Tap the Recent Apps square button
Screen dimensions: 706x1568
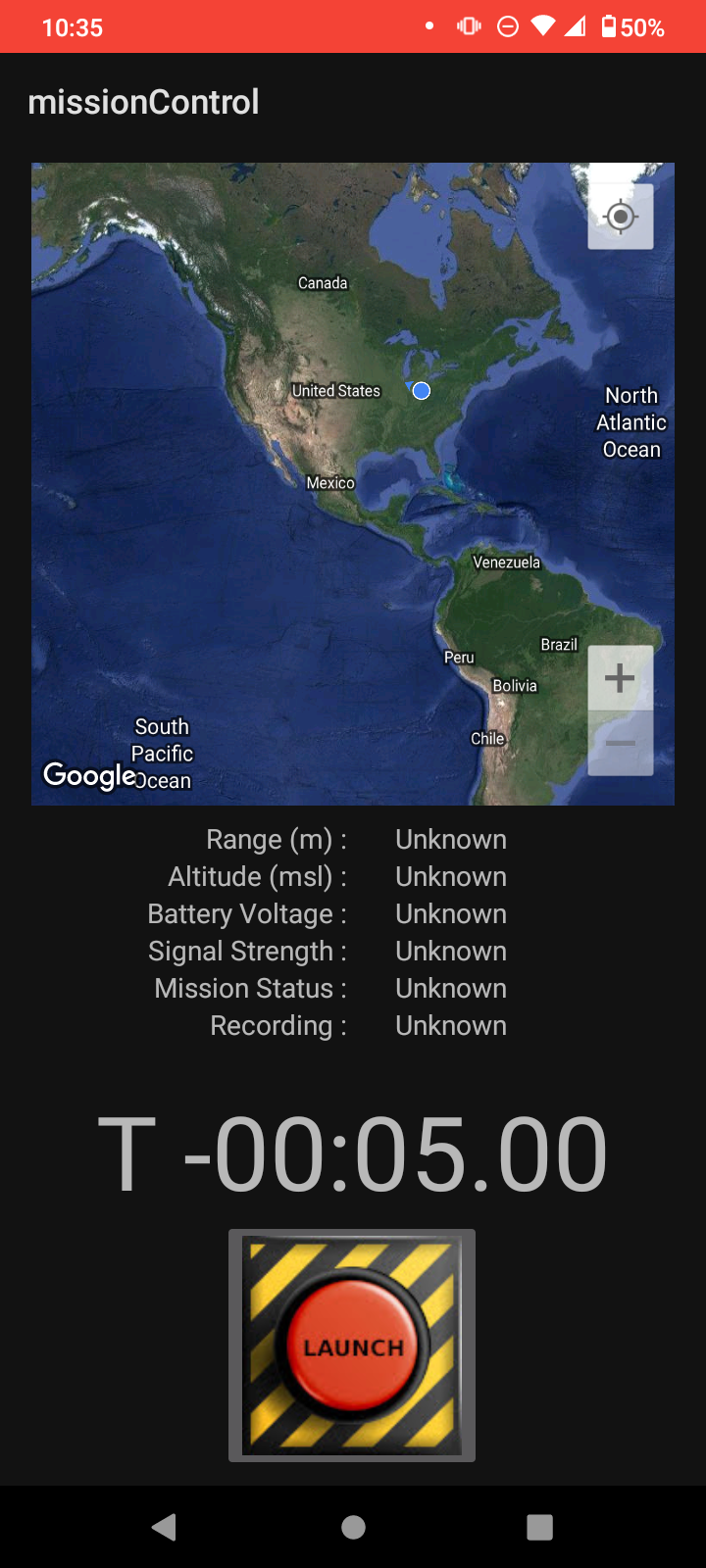click(x=539, y=1528)
